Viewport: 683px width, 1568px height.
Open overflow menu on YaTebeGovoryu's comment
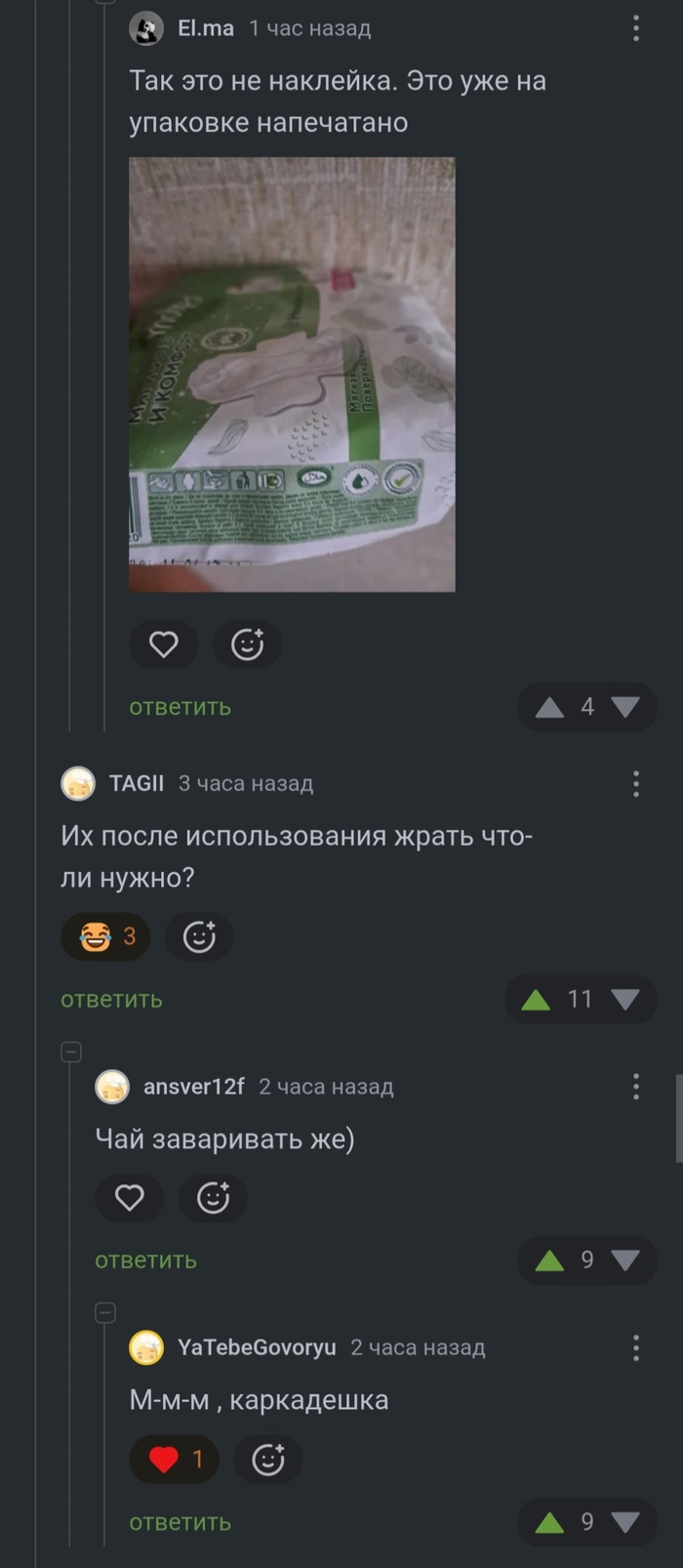pyautogui.click(x=635, y=1347)
